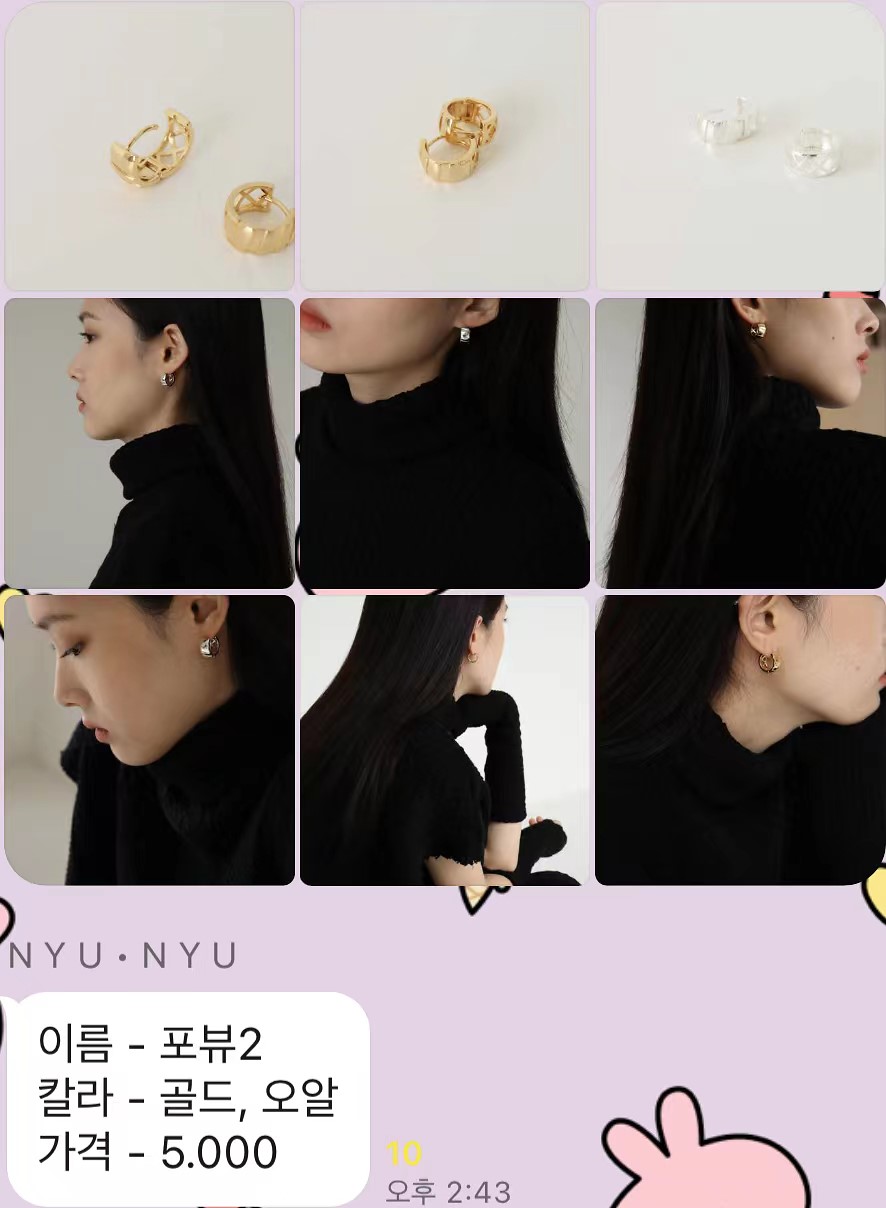Image resolution: width=886 pixels, height=1208 pixels.
Task: View the model's left profile earring photo
Action: 148,438
